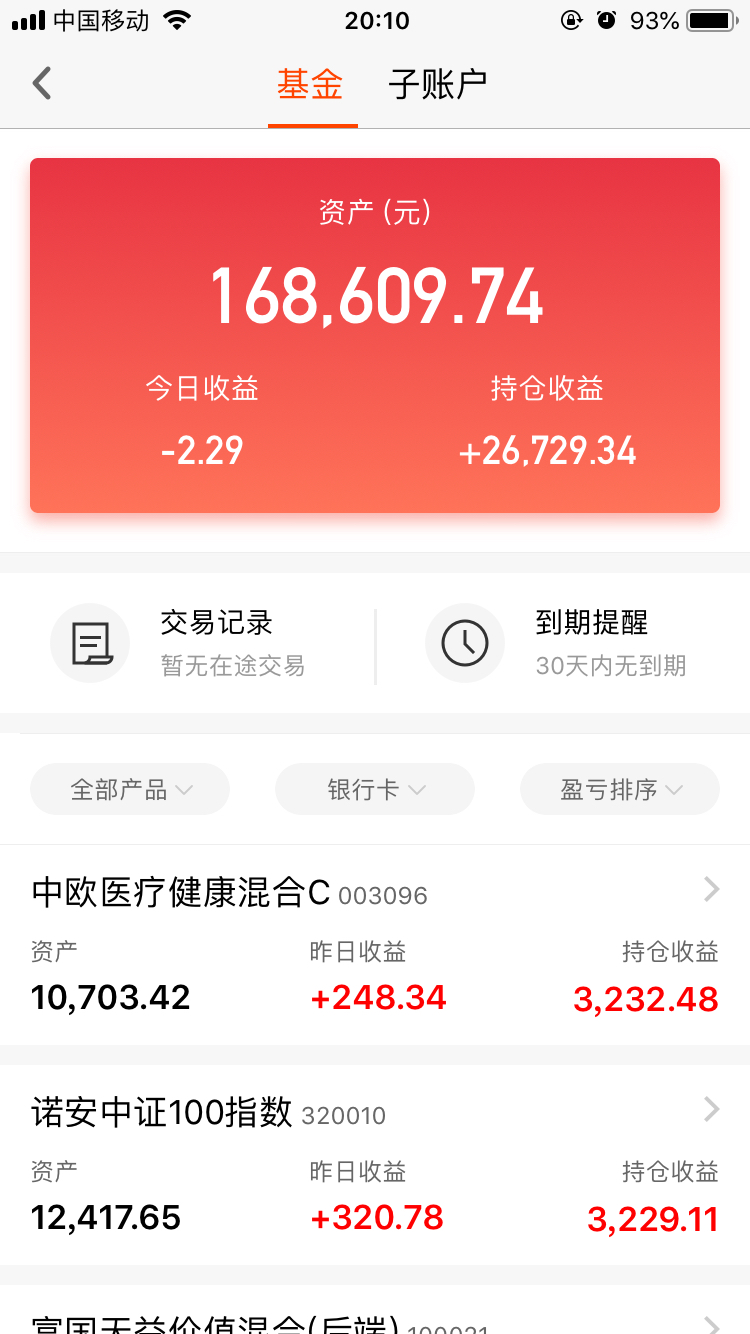
Task: Open 到期提醒 maturity reminders
Action: pos(562,643)
